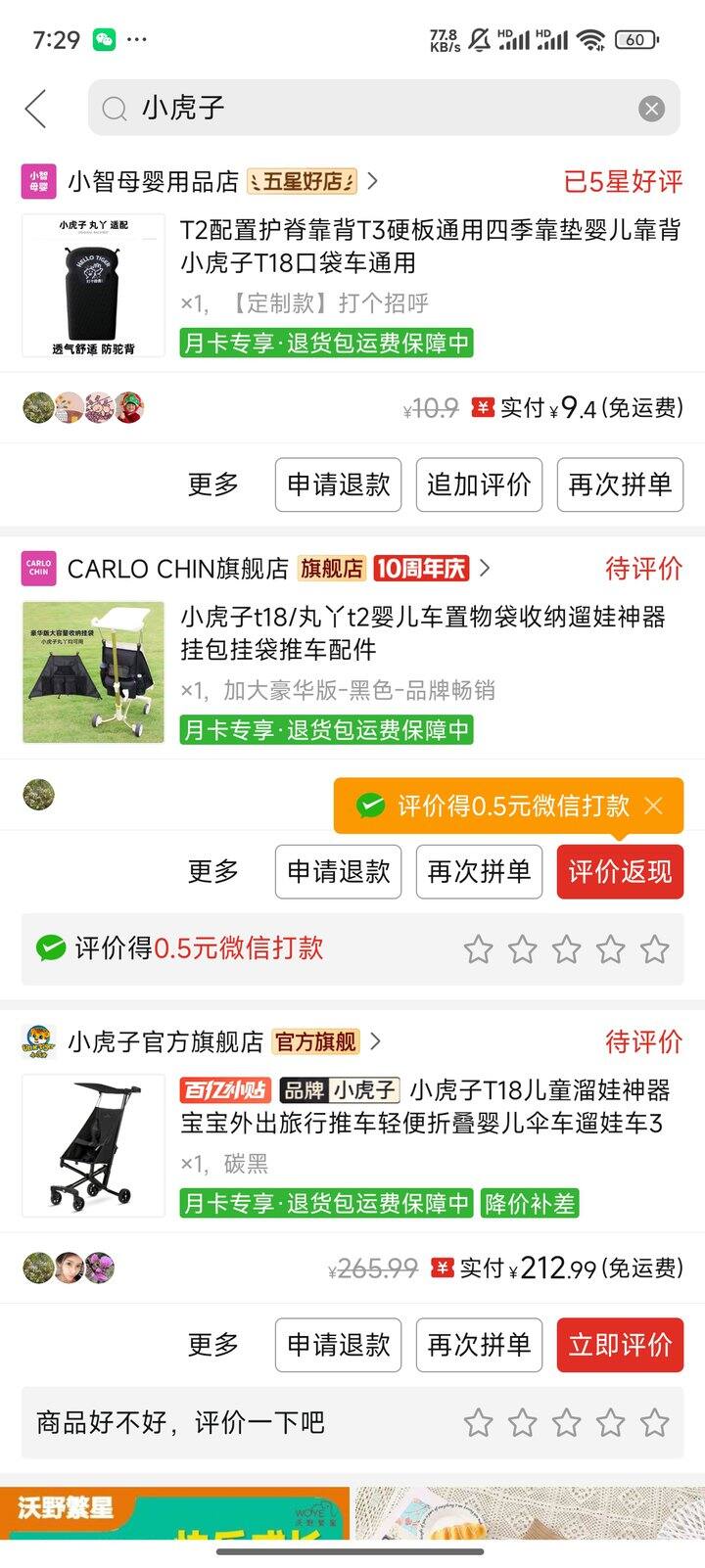Open 更多 options on the 小智母婴用品店 order
This screenshot has height=1568, width=705.
213,484
